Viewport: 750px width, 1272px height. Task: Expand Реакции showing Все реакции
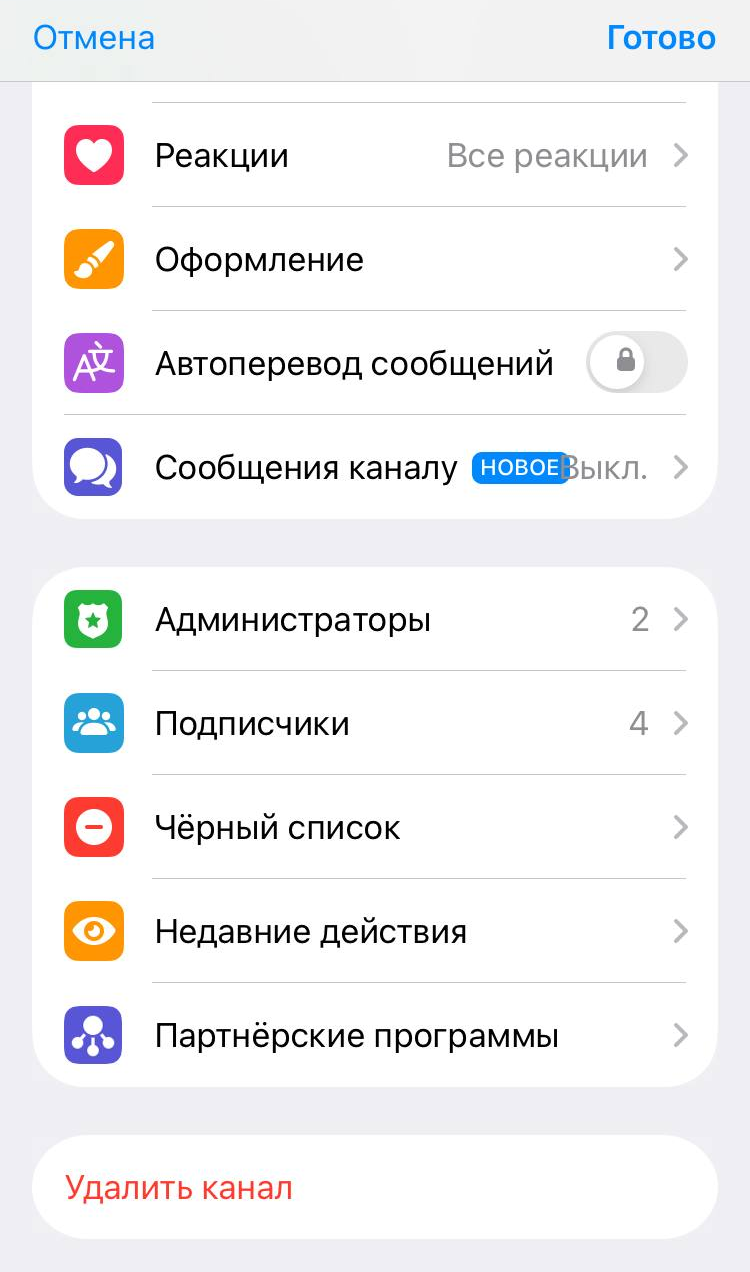[x=400, y=155]
